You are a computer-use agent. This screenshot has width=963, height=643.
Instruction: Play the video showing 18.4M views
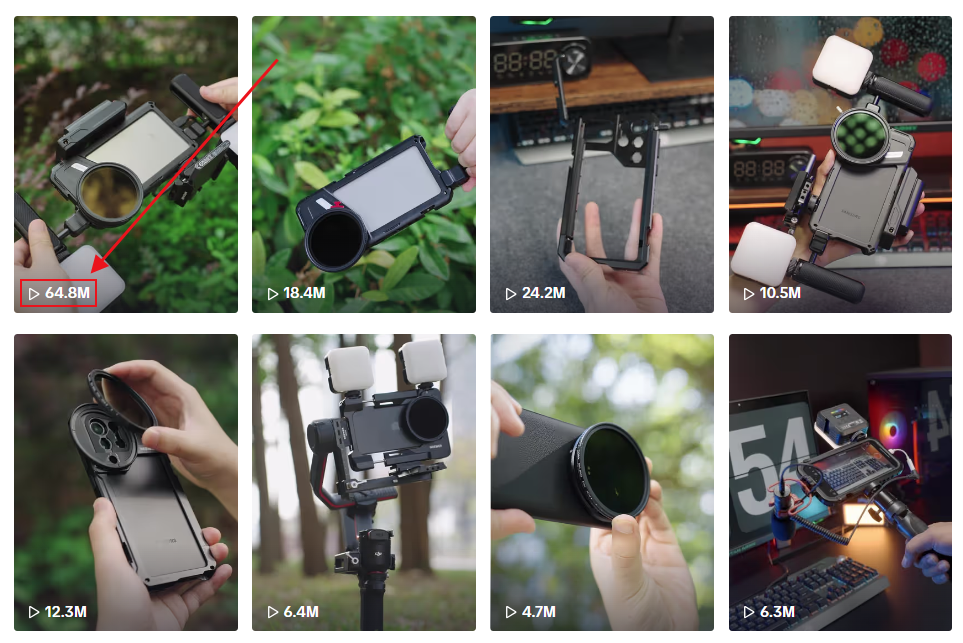click(363, 164)
